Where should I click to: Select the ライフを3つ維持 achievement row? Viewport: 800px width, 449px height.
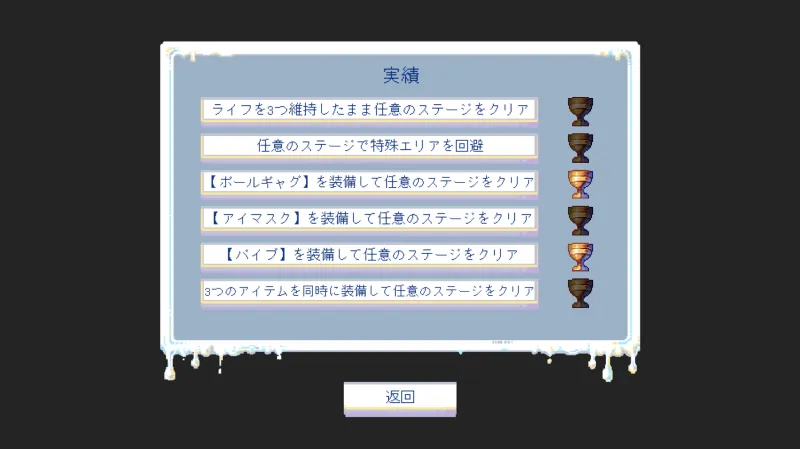pyautogui.click(x=369, y=109)
